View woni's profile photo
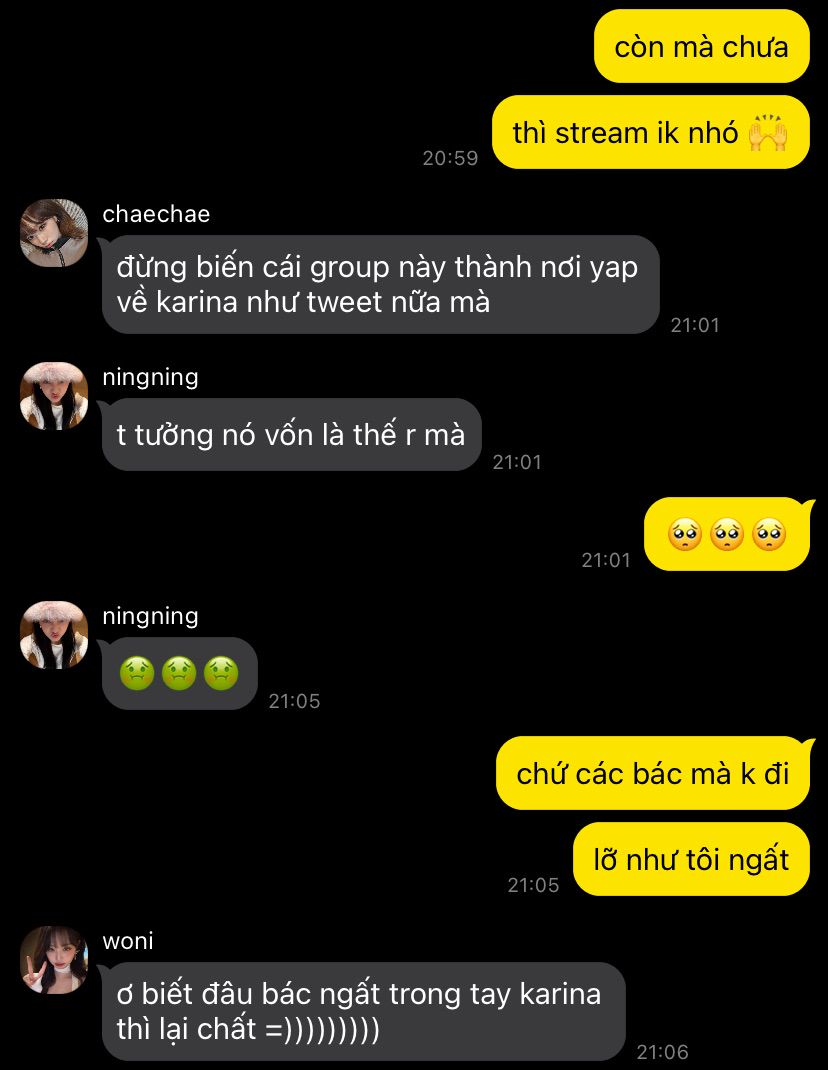This screenshot has width=828, height=1070. pyautogui.click(x=54, y=960)
